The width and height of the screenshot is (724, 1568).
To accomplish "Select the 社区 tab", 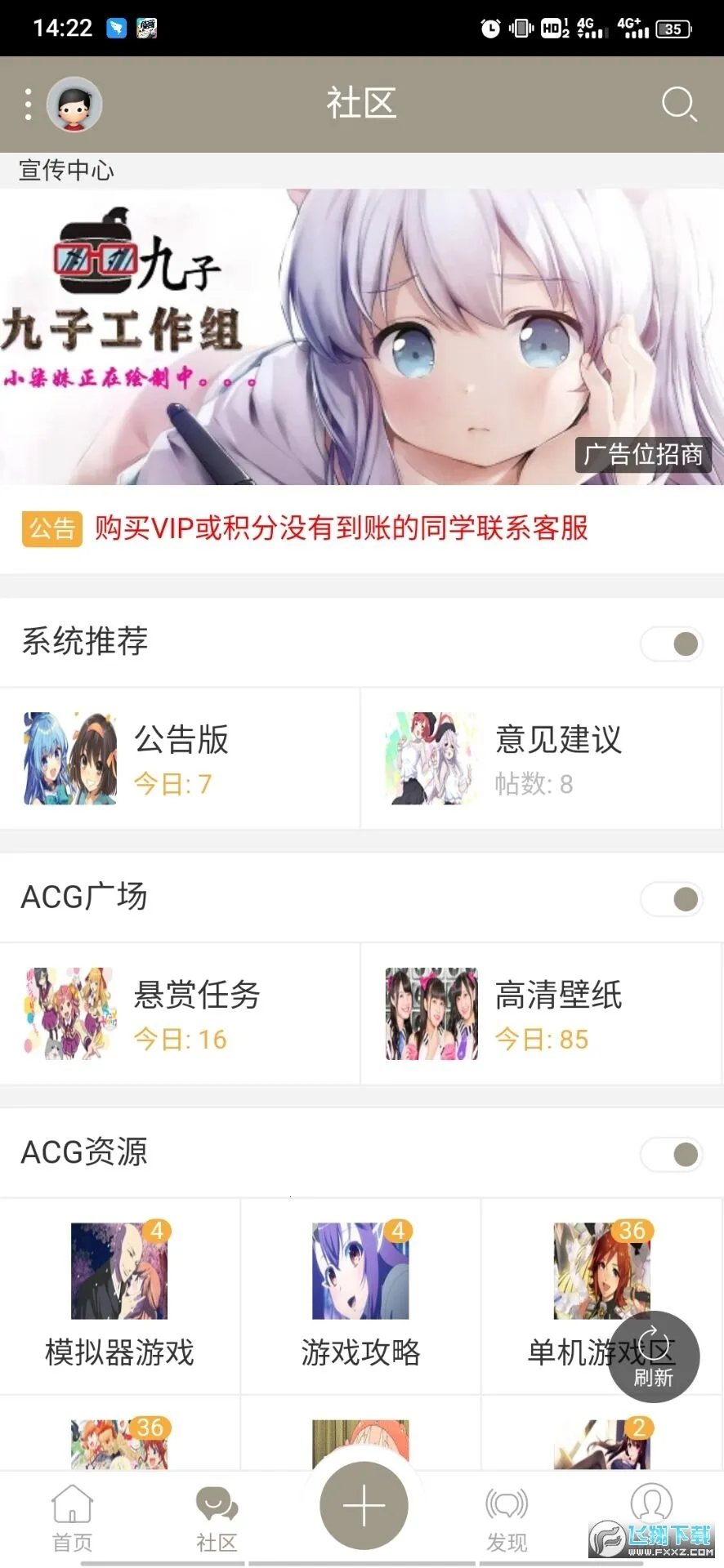I will point(217,1517).
